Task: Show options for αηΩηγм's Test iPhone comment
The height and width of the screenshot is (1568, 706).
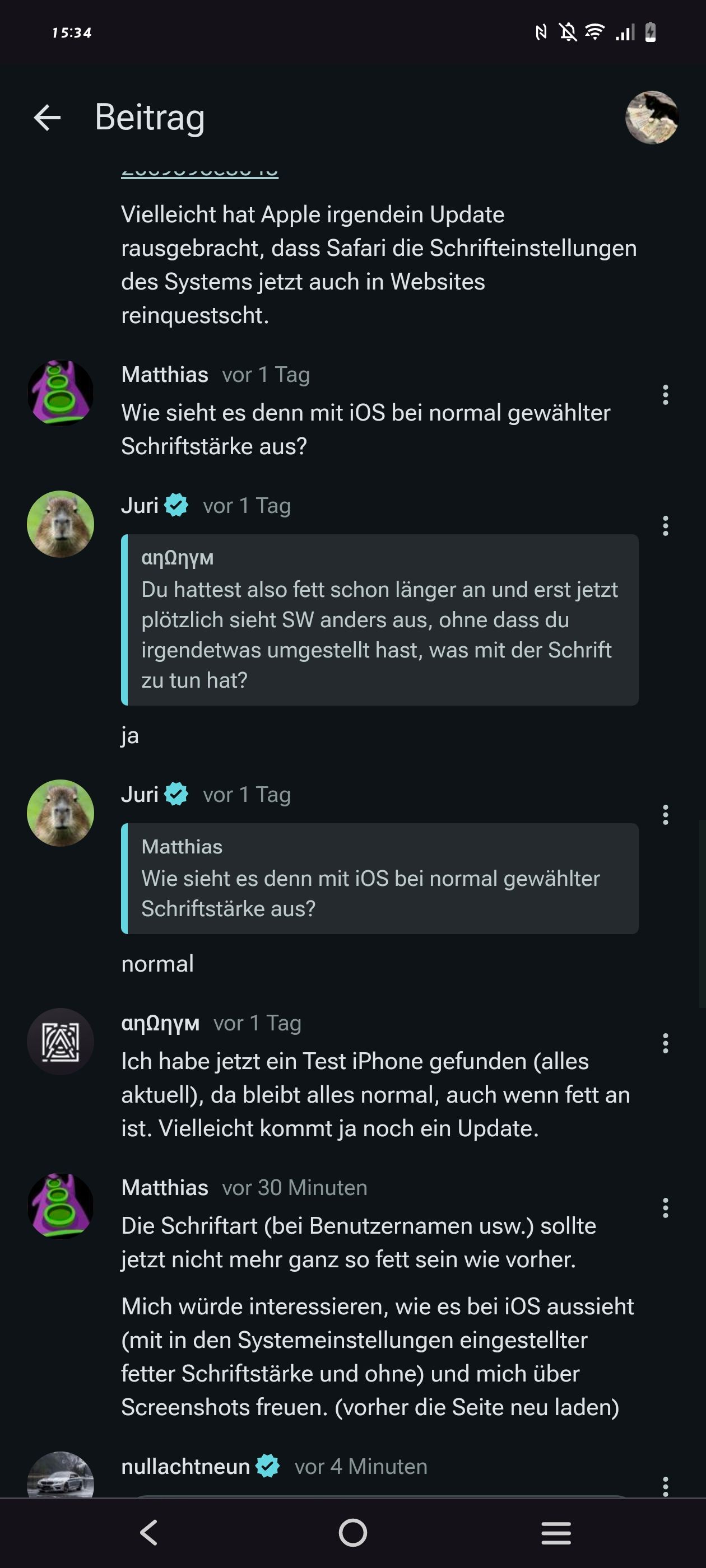Action: (665, 1043)
